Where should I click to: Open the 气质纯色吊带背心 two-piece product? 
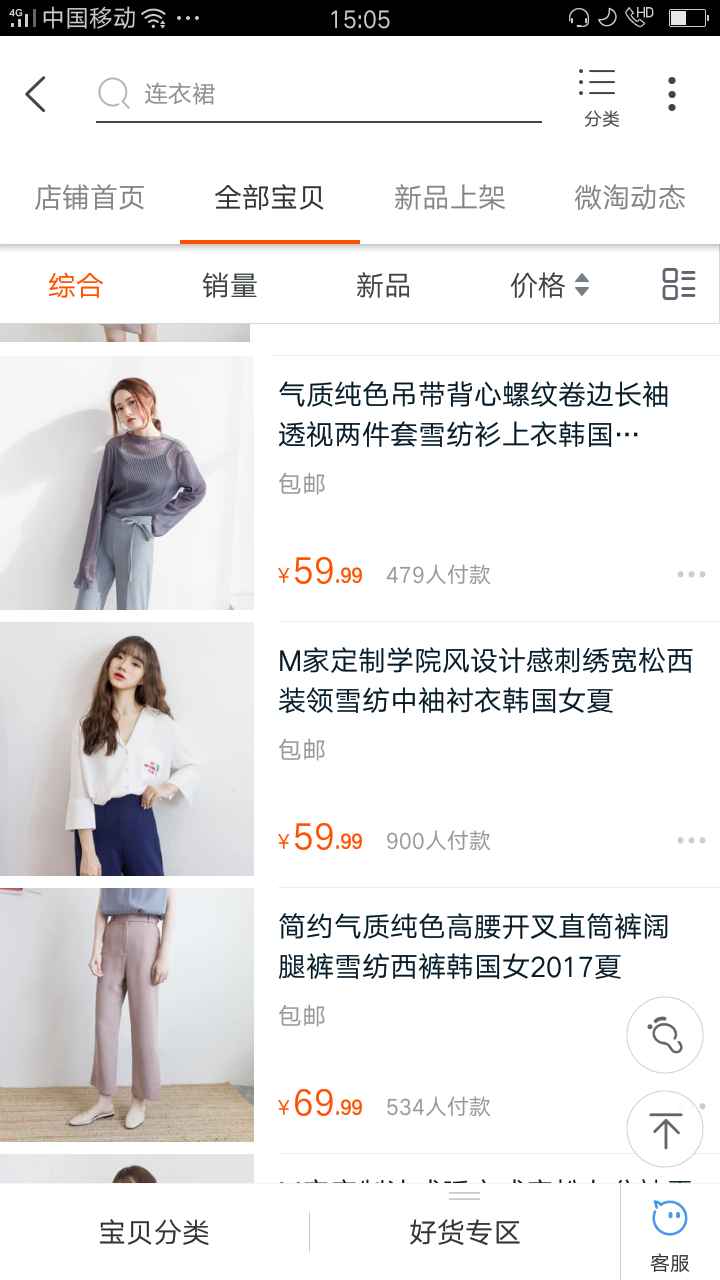coord(473,415)
